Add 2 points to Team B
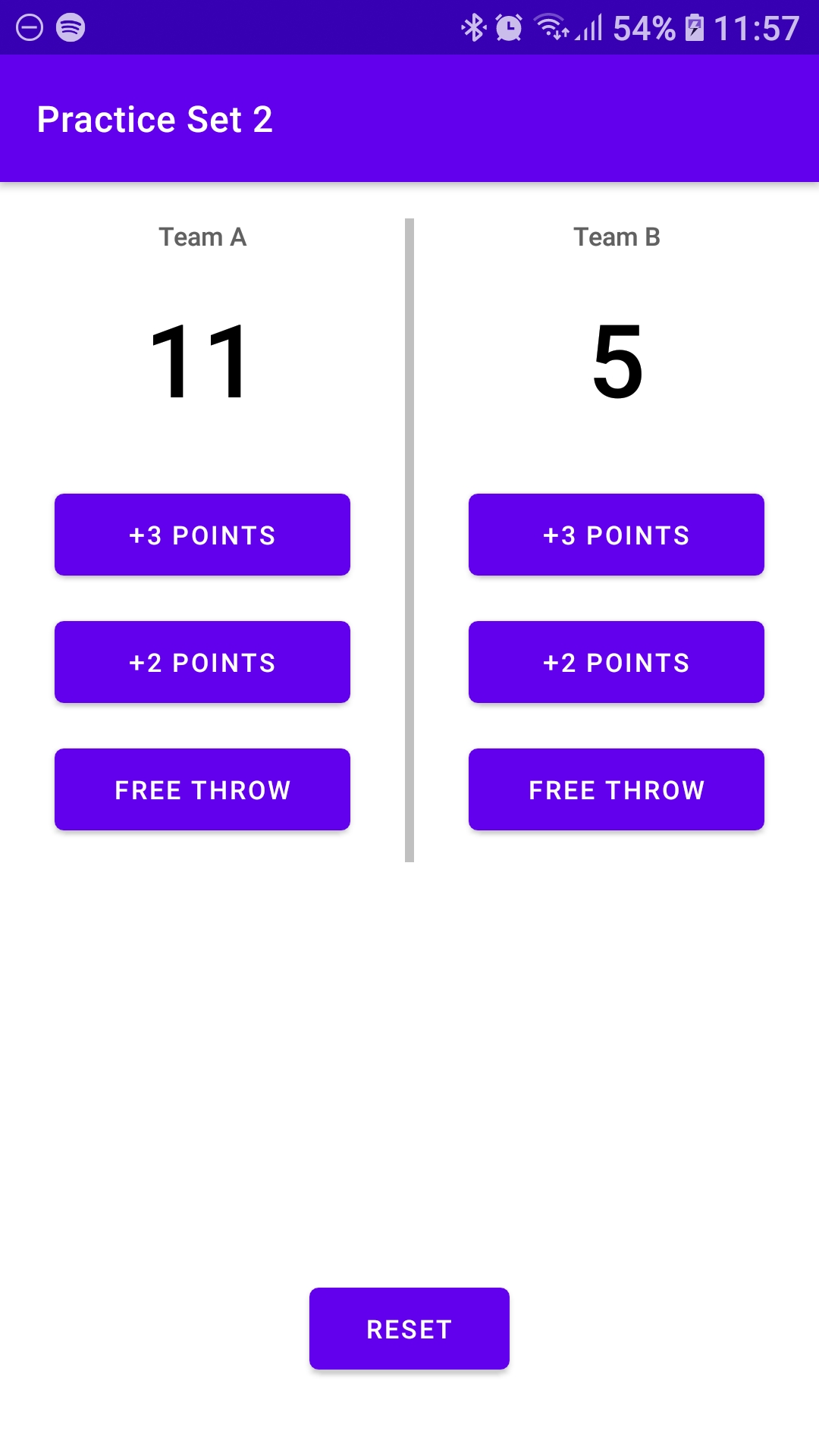The image size is (819, 1456). point(617,662)
